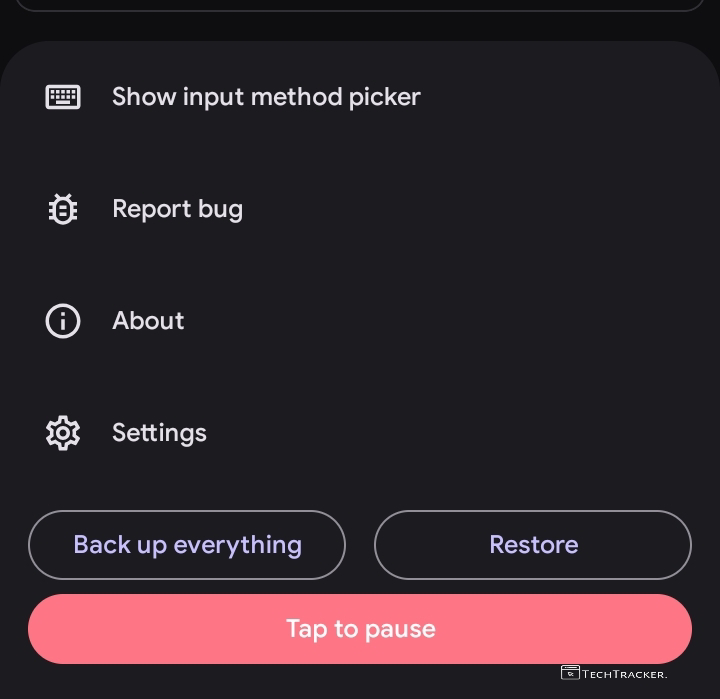720x699 pixels.
Task: Tap Back up everything button
Action: (187, 545)
